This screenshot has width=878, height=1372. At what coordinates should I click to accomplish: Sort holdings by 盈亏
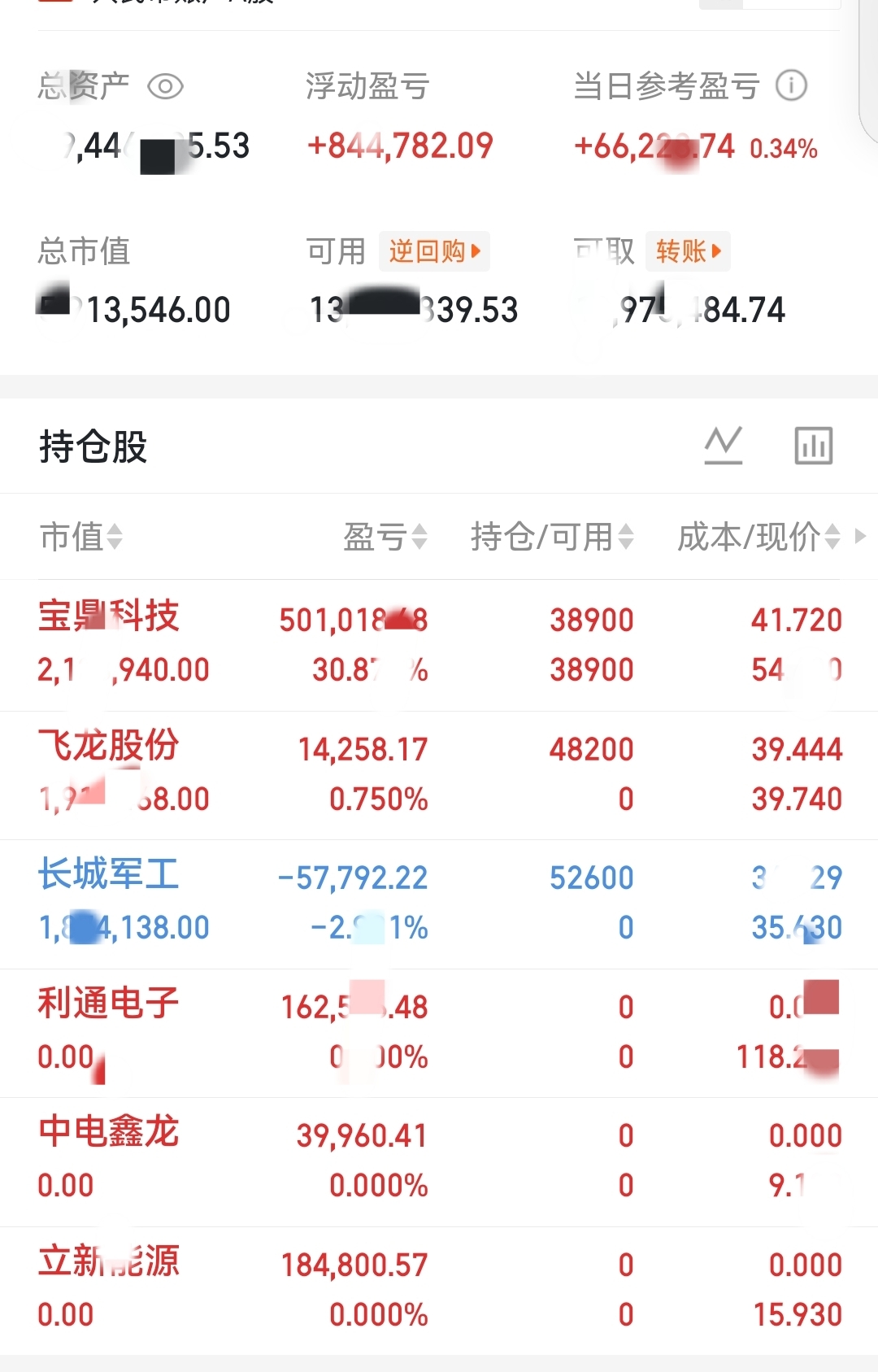pos(385,537)
